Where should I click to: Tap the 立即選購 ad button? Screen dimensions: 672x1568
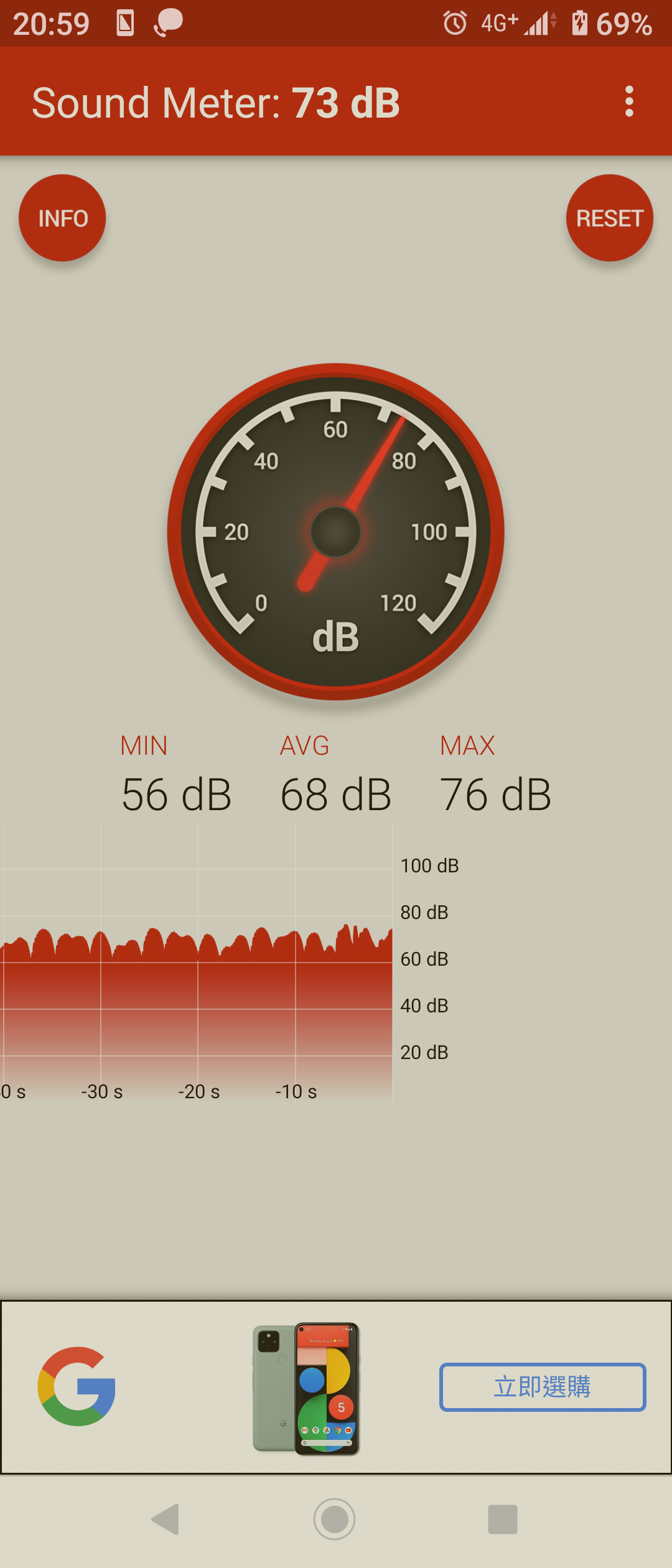(542, 1387)
